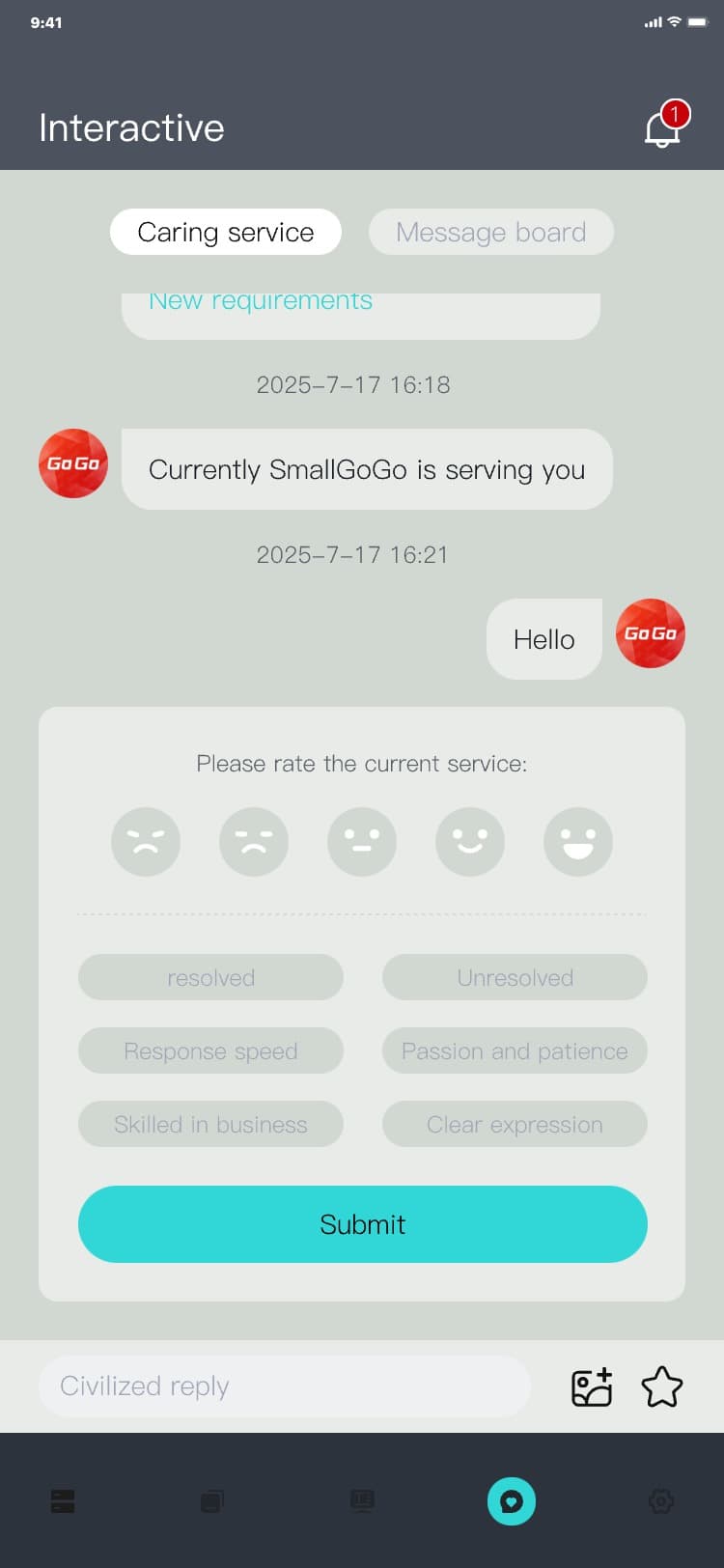Focus the Civilized reply text field

pos(285,1386)
